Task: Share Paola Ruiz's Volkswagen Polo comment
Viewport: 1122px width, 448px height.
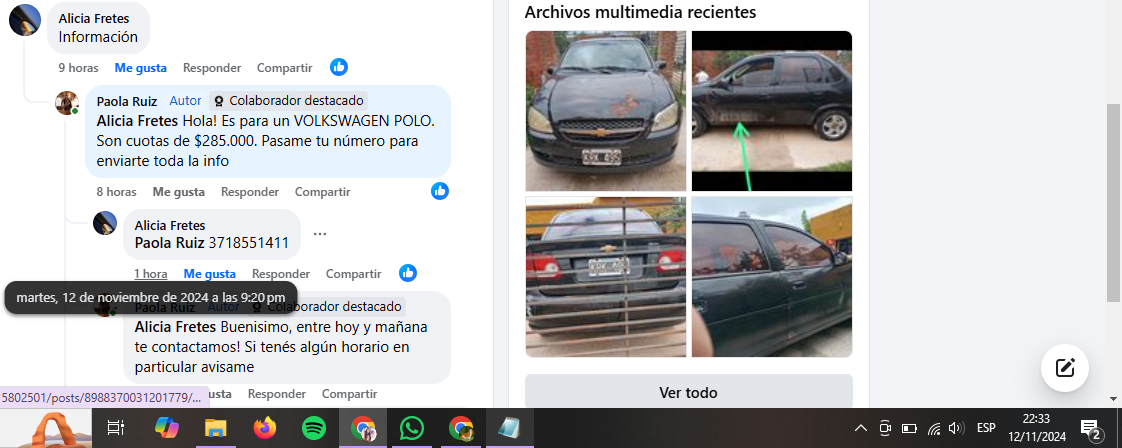Action: click(322, 192)
